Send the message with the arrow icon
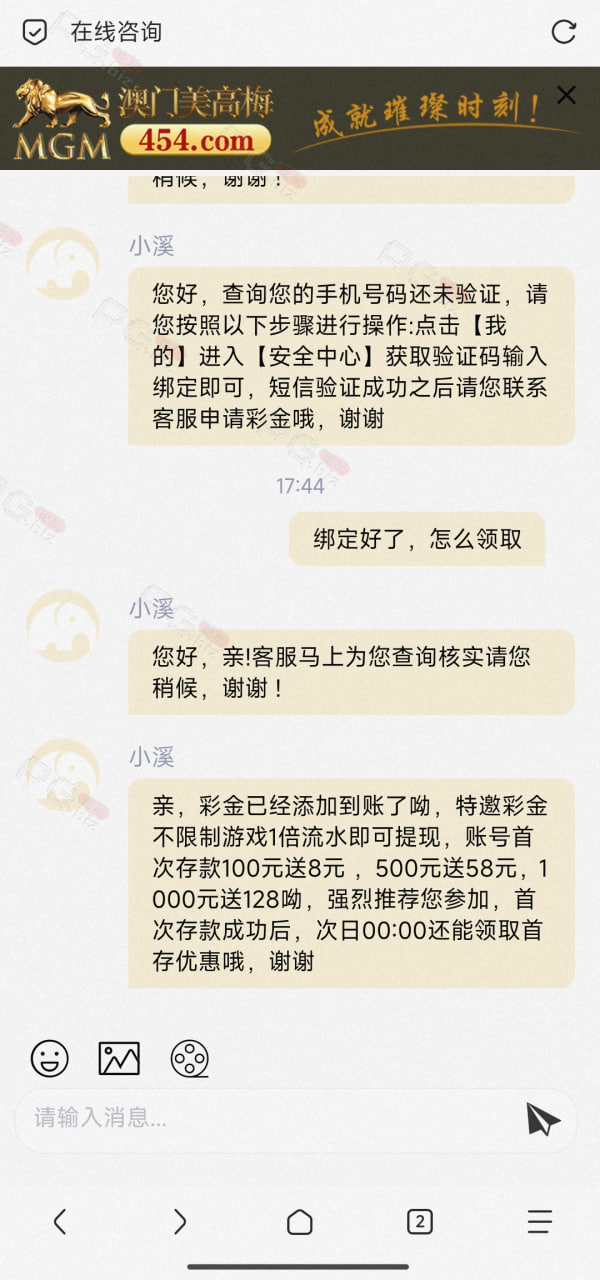The image size is (600, 1280). [543, 1119]
